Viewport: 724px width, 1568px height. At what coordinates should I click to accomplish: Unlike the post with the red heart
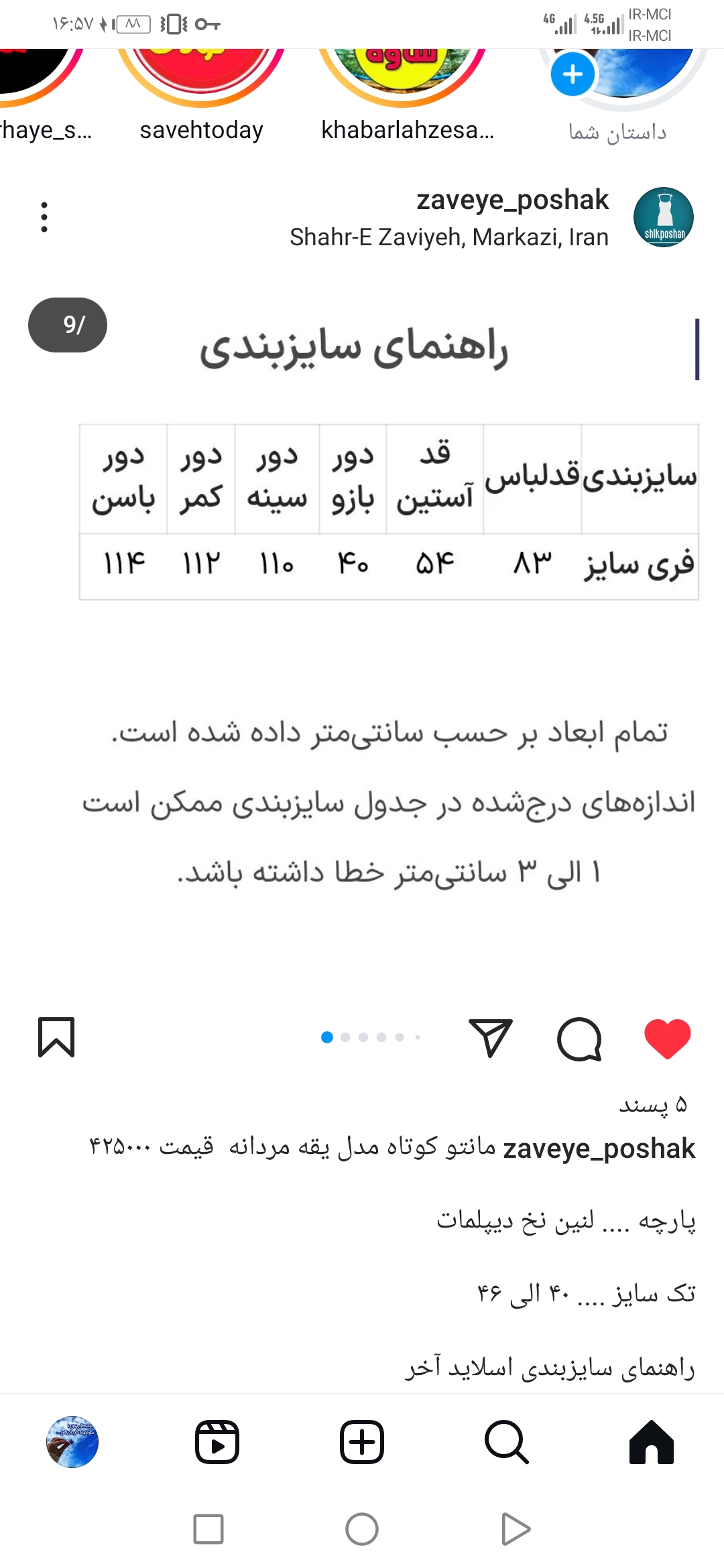coord(667,1038)
